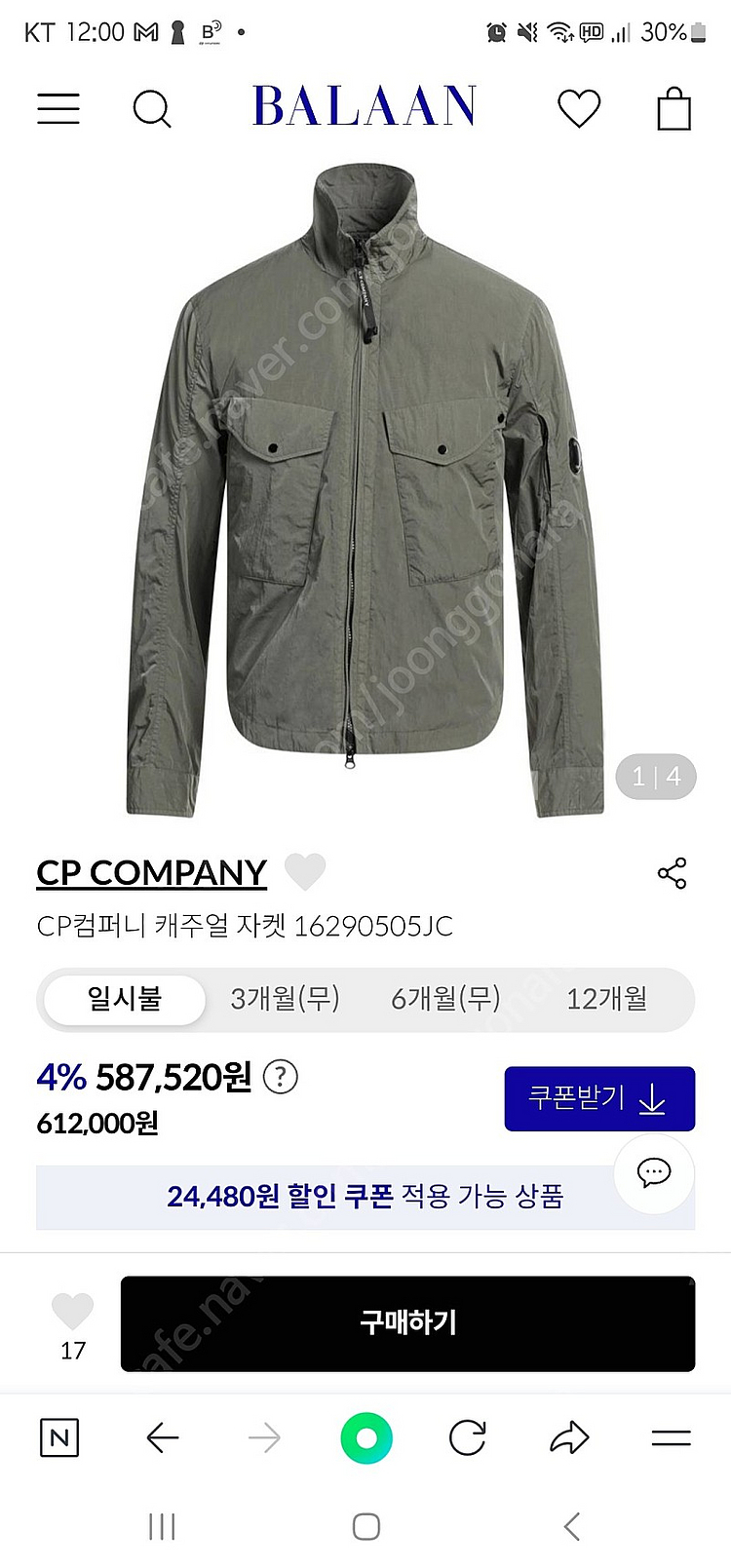Select the 12개월 installment option
Viewport: 731px width, 1568px height.
coord(606,999)
